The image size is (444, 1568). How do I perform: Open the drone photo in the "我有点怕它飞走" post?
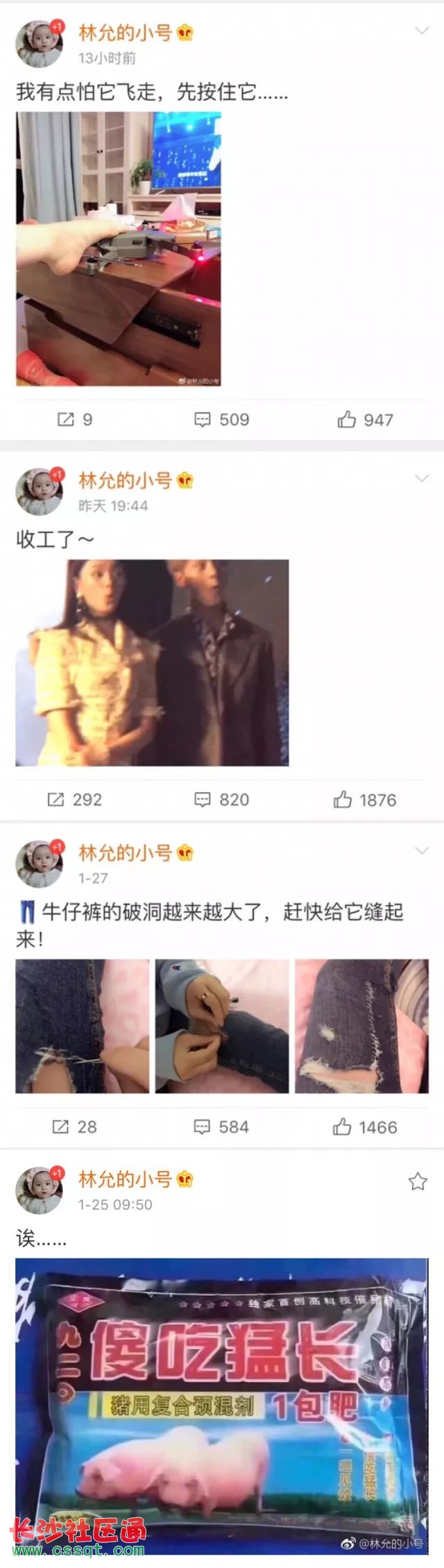tap(119, 248)
